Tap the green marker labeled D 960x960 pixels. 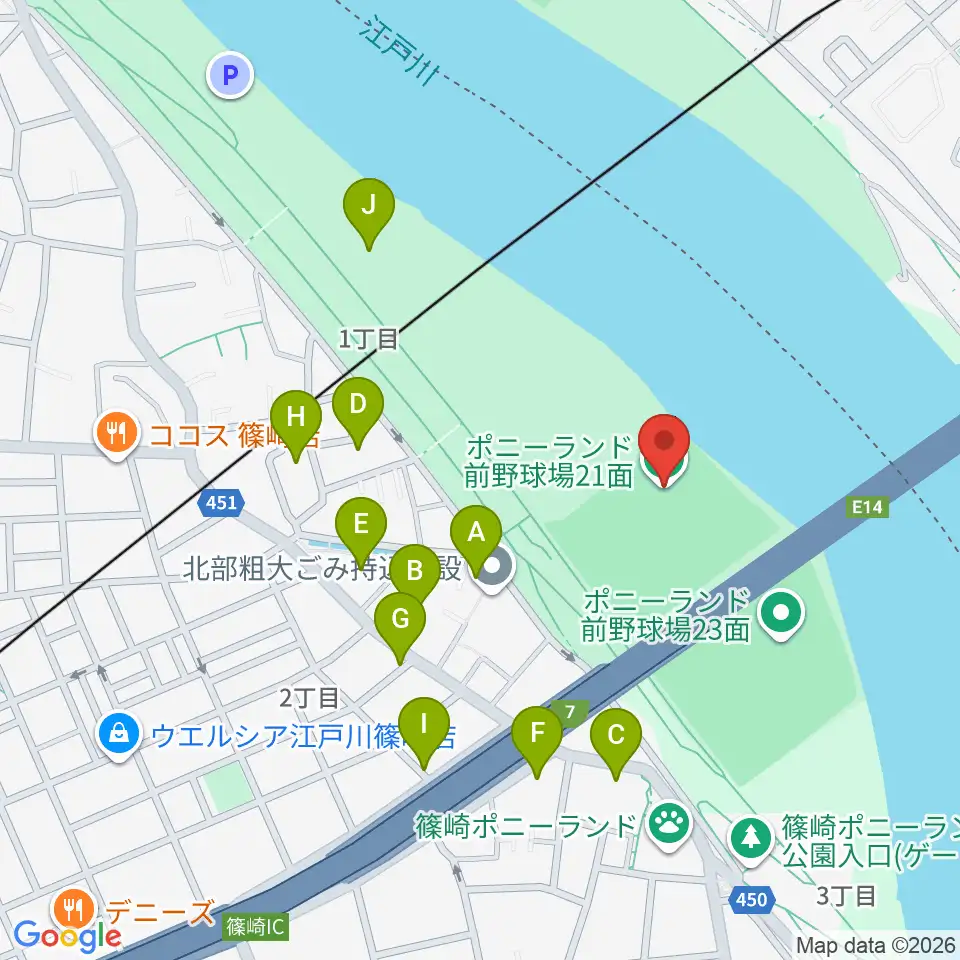click(358, 403)
